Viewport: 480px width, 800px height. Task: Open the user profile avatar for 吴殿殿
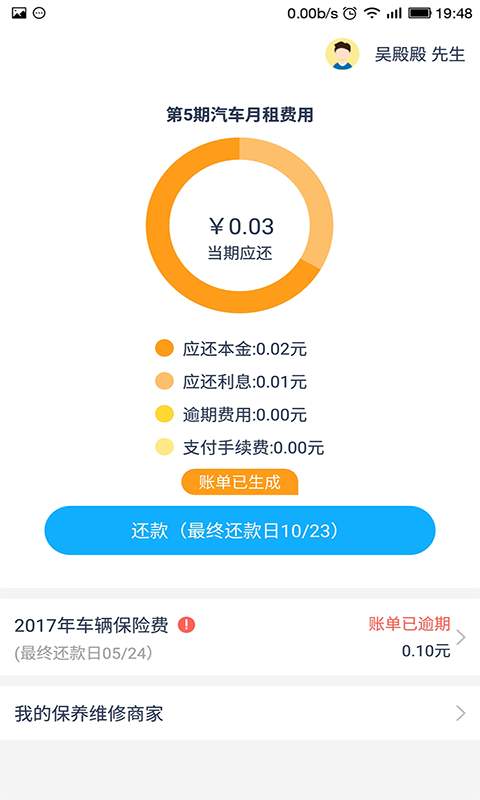pyautogui.click(x=342, y=54)
